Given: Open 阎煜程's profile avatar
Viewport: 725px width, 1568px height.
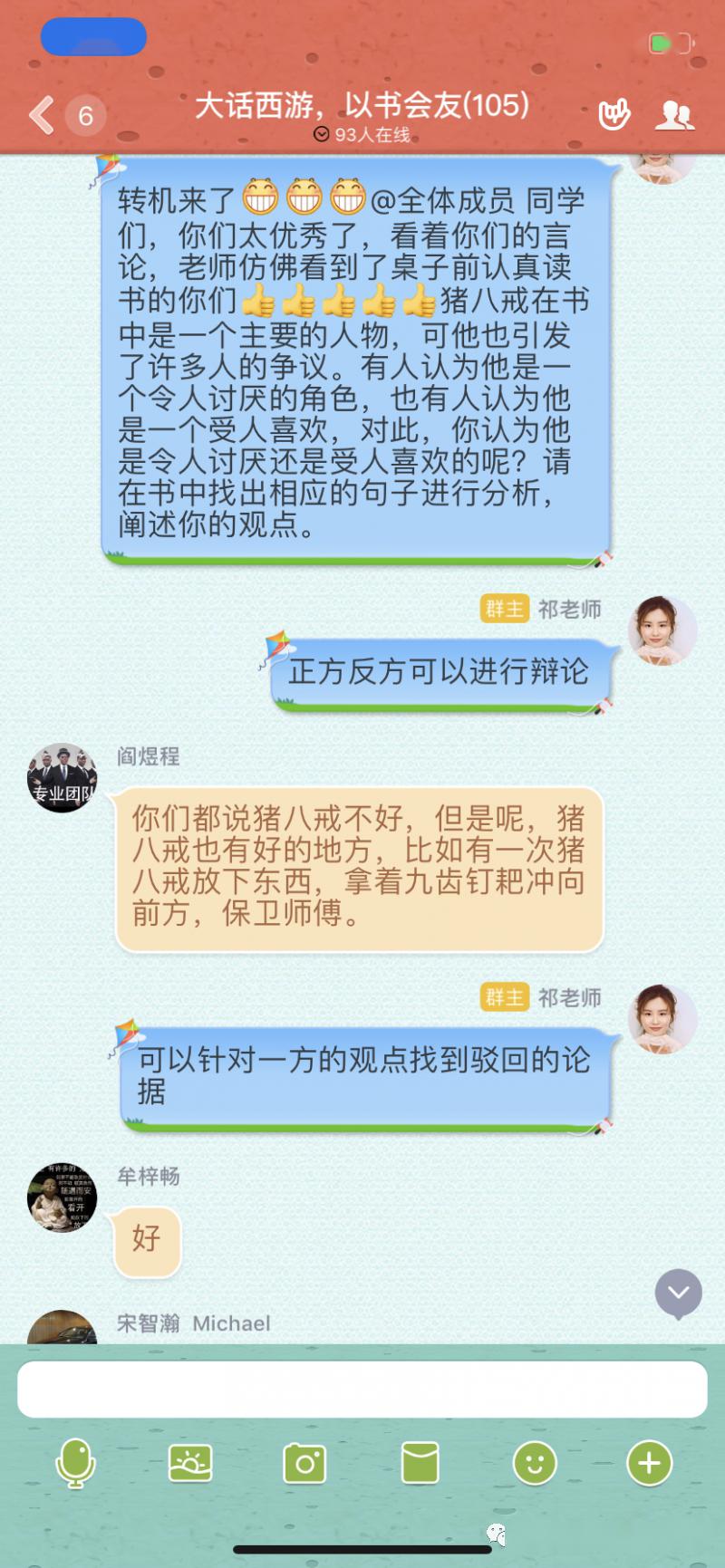Looking at the screenshot, I should coord(63,778).
